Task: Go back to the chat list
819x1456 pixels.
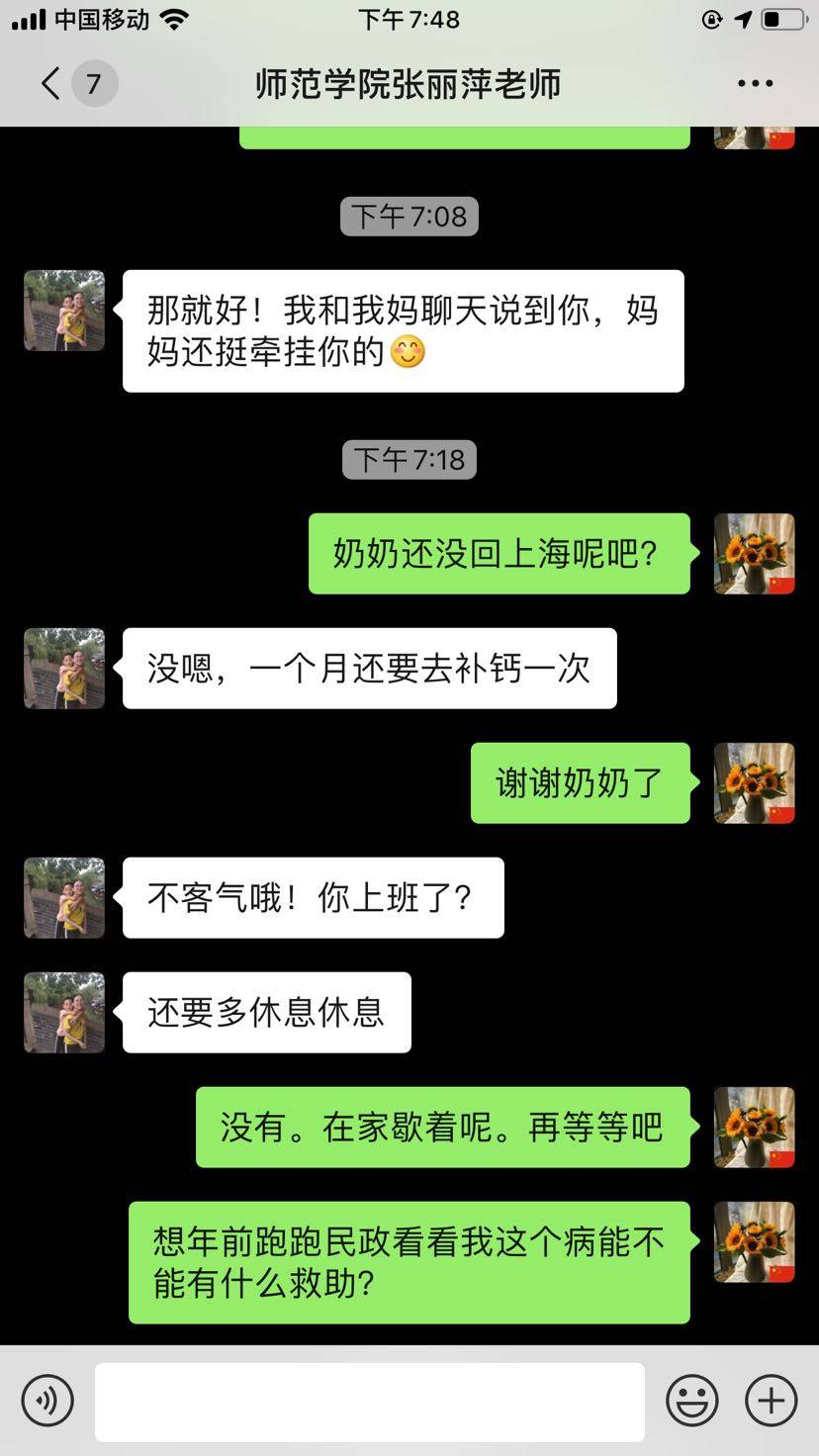Action: 51,83
